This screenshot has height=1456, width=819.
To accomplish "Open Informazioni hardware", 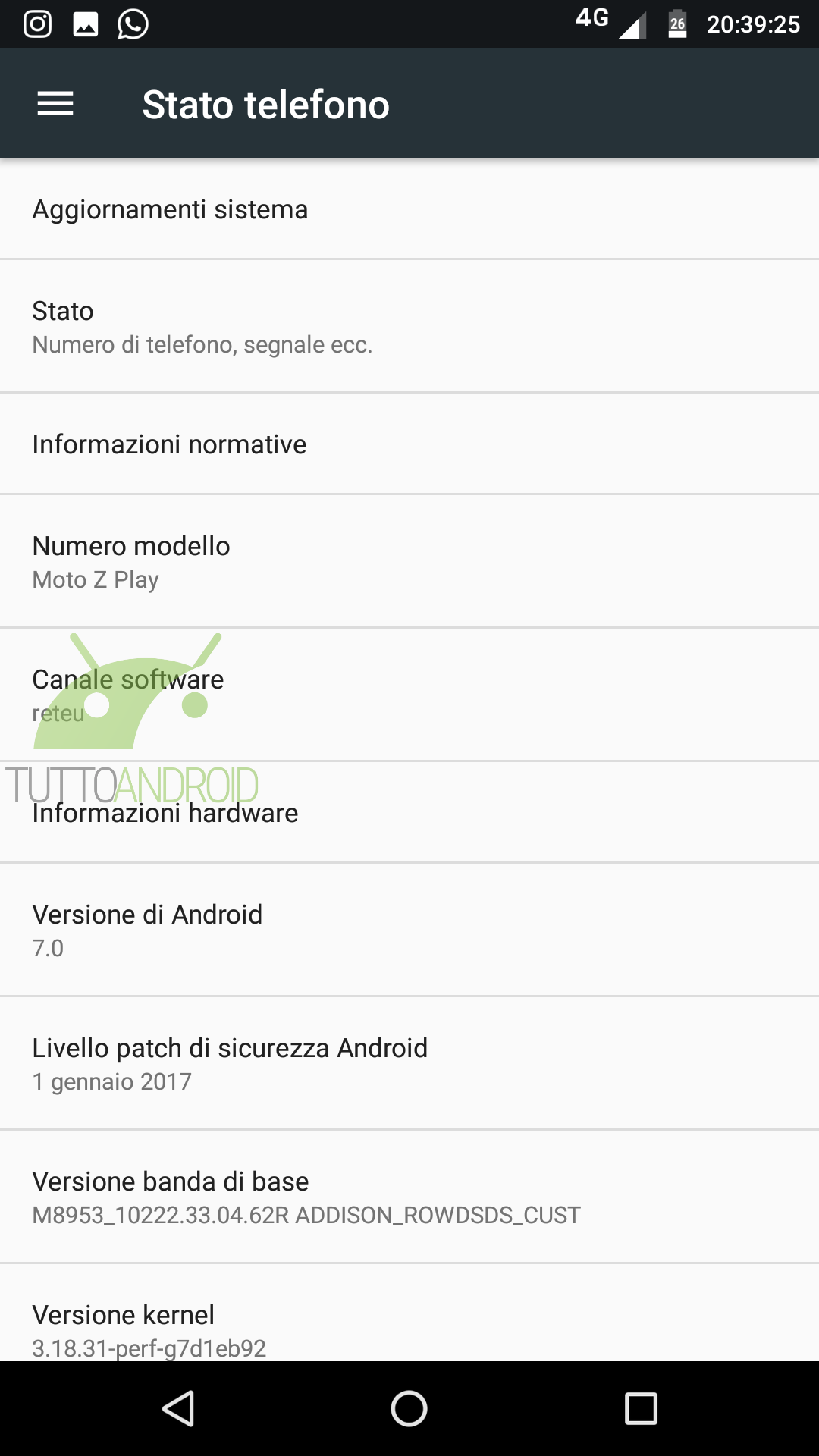I will click(409, 813).
